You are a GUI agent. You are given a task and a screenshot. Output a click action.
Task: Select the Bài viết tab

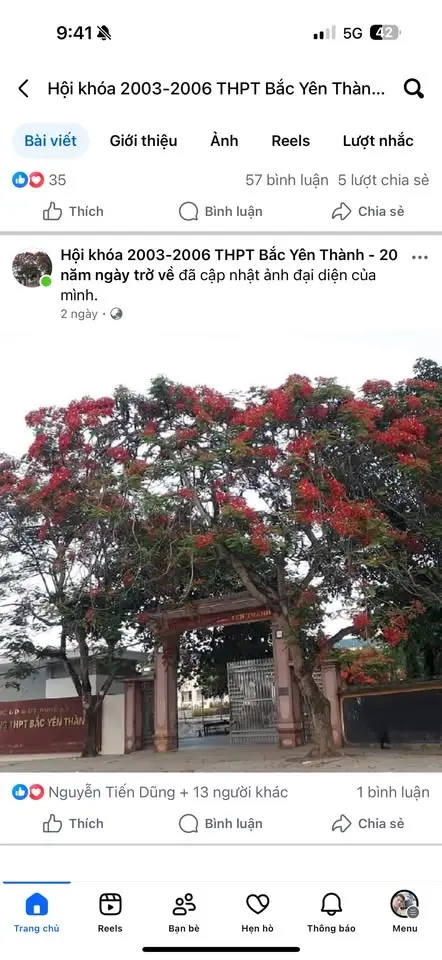click(x=51, y=141)
